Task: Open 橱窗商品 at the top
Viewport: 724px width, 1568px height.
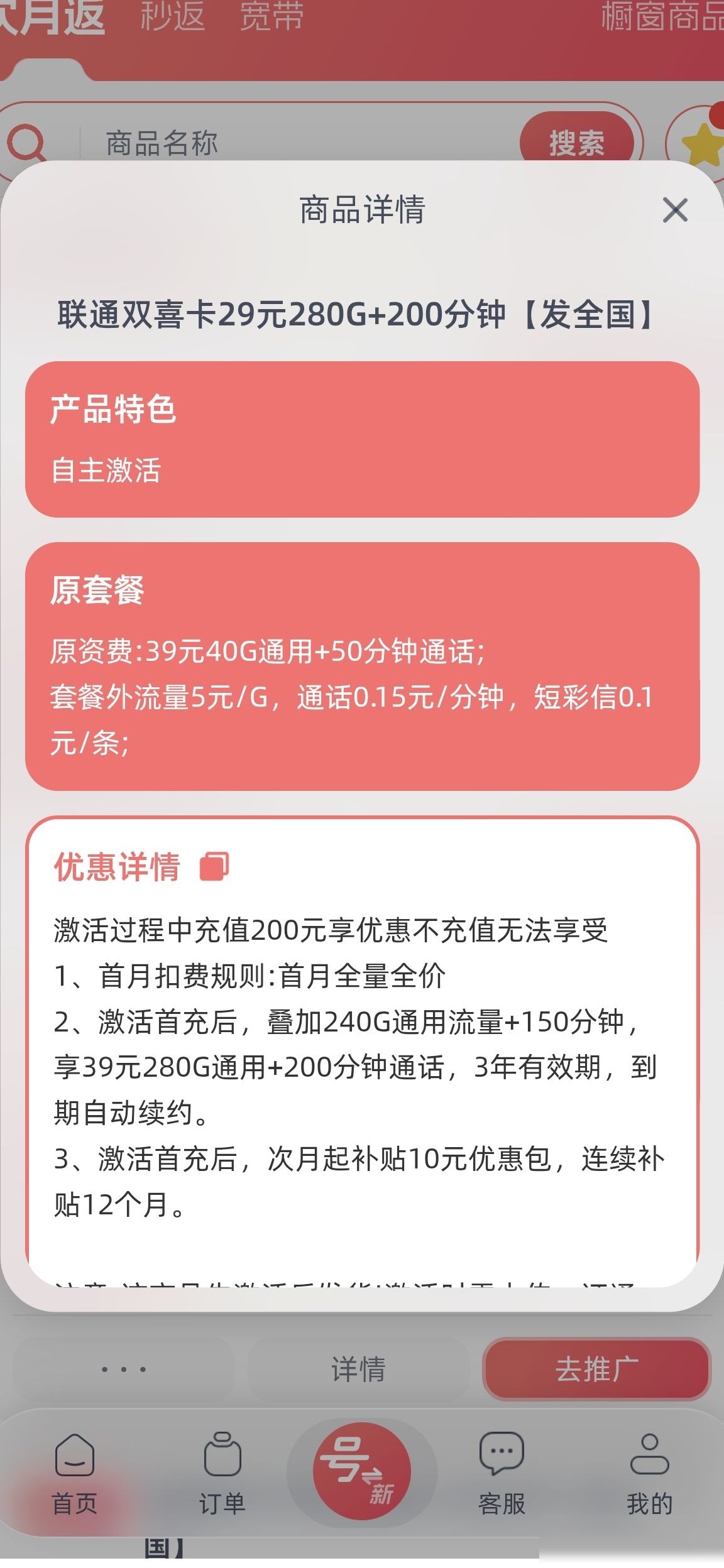Action: tap(662, 16)
